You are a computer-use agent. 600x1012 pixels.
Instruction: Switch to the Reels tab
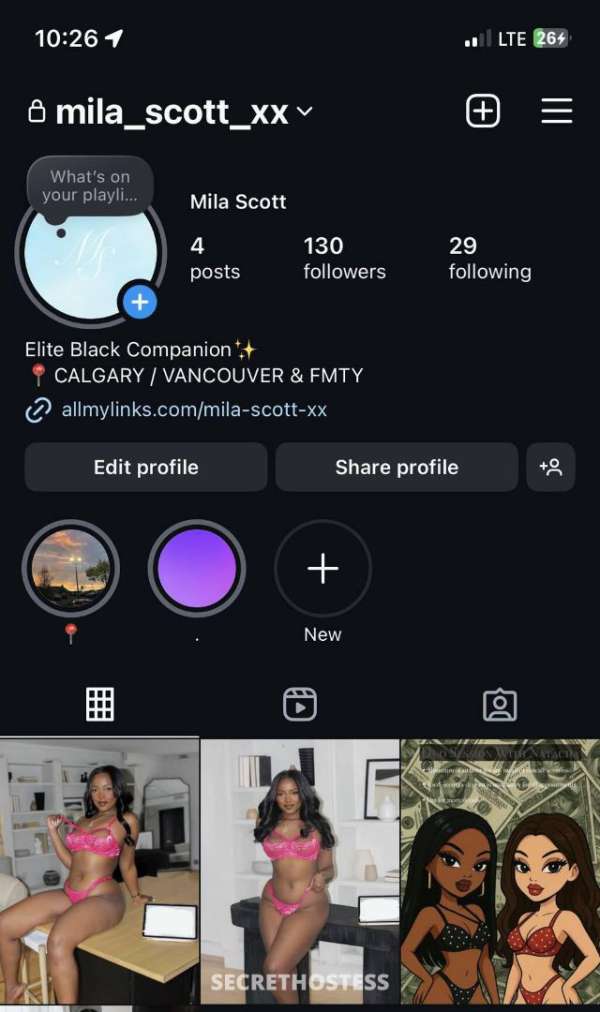click(300, 705)
